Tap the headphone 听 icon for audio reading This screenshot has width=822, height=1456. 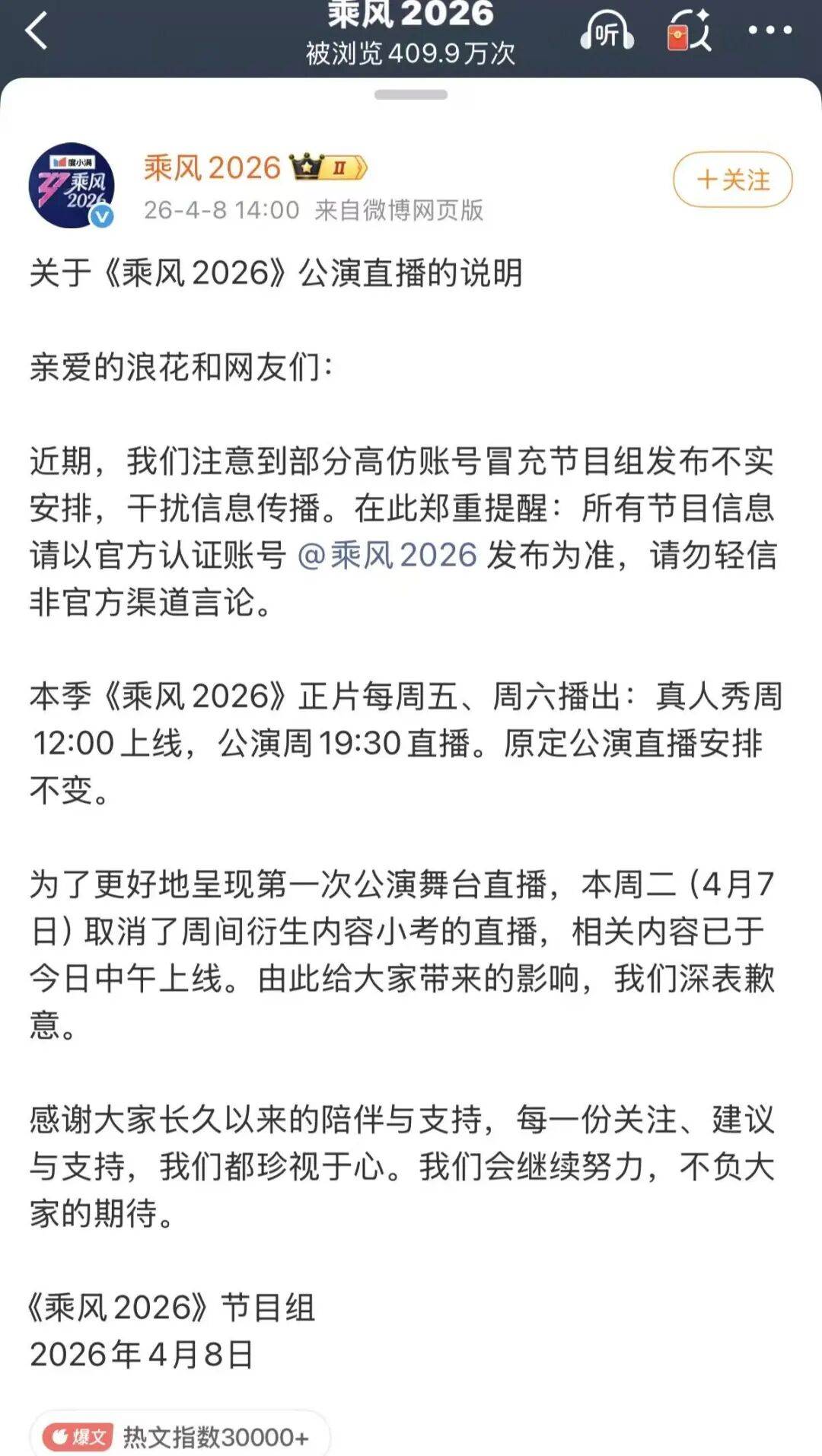click(x=605, y=32)
